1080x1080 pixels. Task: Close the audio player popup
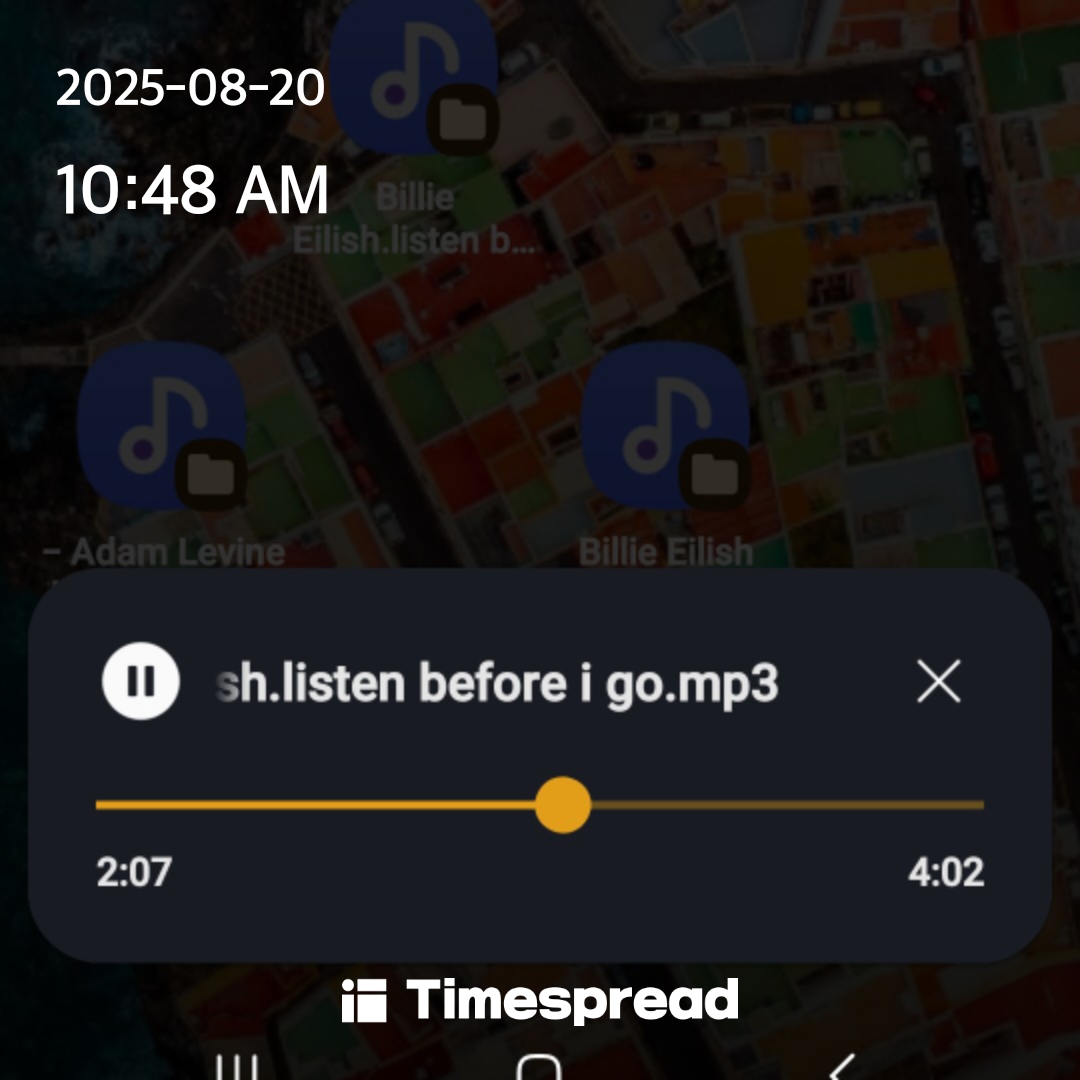pos(938,683)
